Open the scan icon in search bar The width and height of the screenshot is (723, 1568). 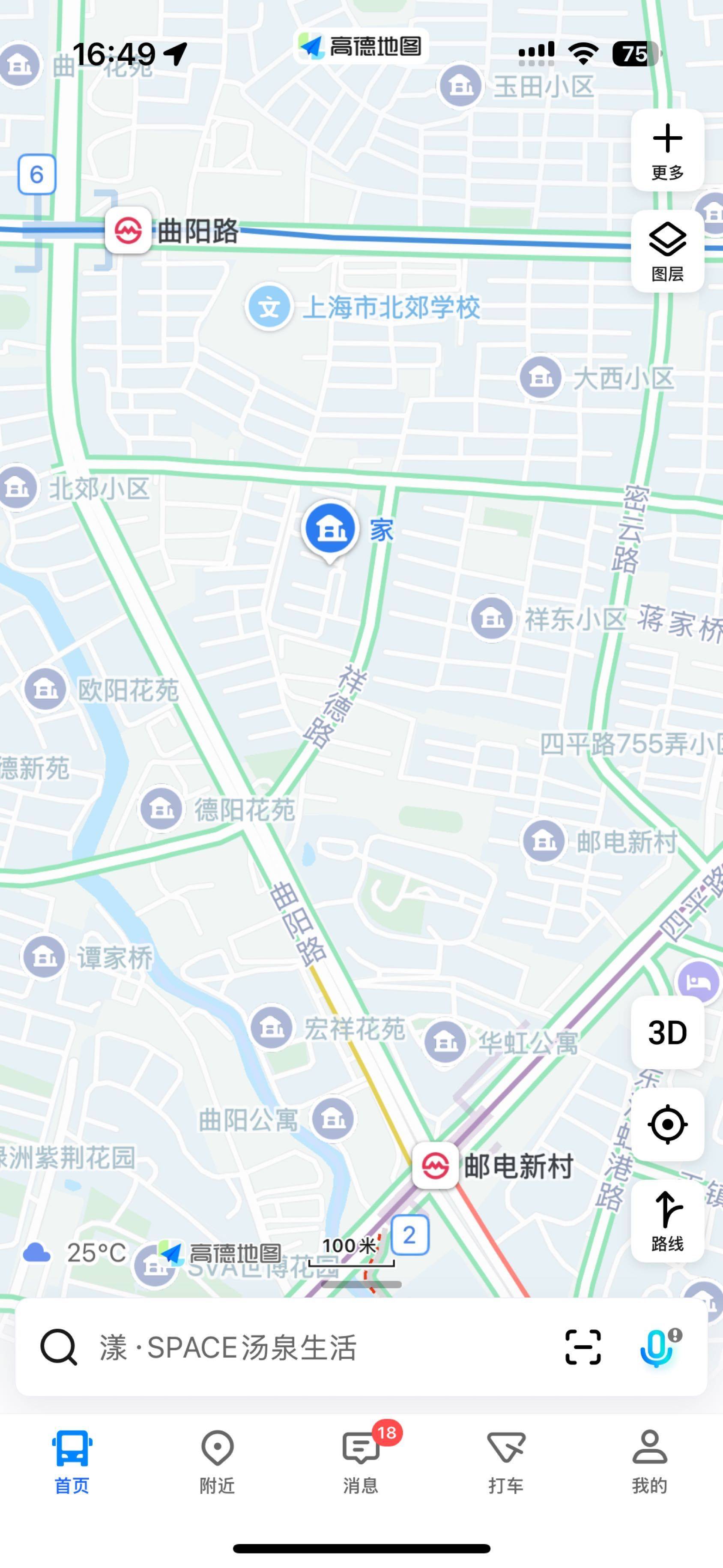pos(583,1347)
